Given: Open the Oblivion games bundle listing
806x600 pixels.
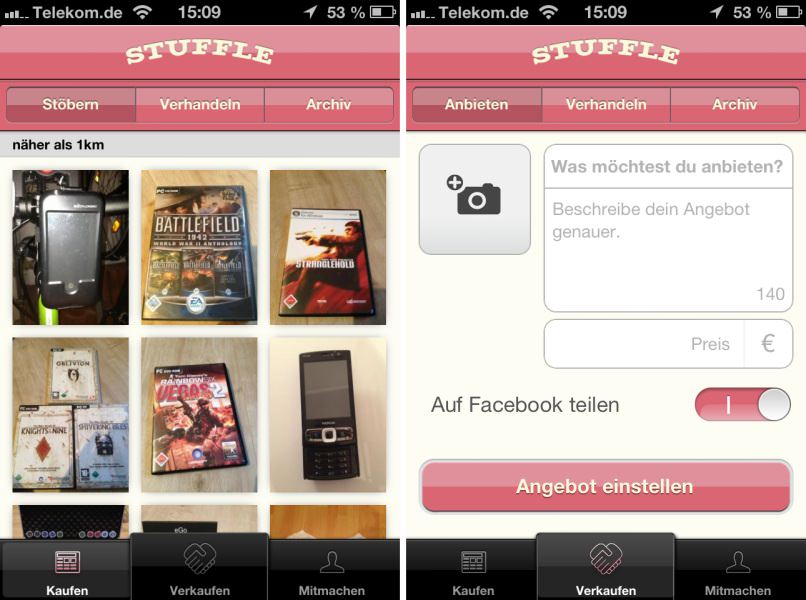Looking at the screenshot, I should tap(70, 415).
